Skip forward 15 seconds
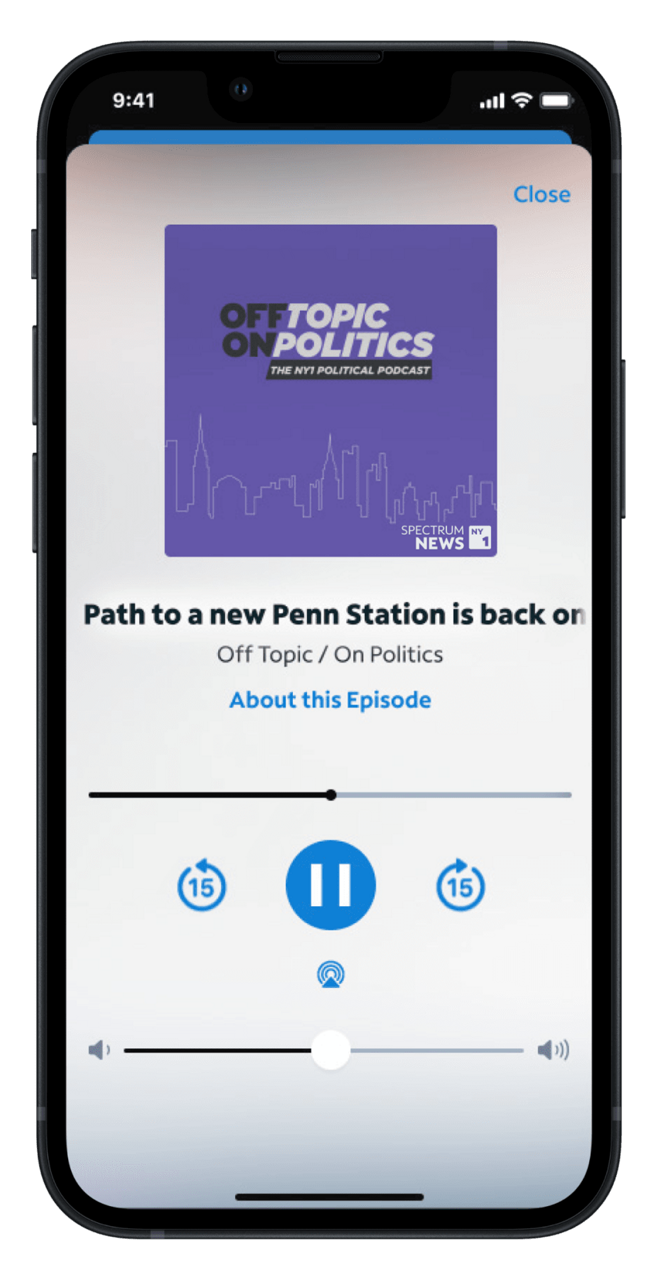The height and width of the screenshot is (1280, 661). [x=460, y=885]
